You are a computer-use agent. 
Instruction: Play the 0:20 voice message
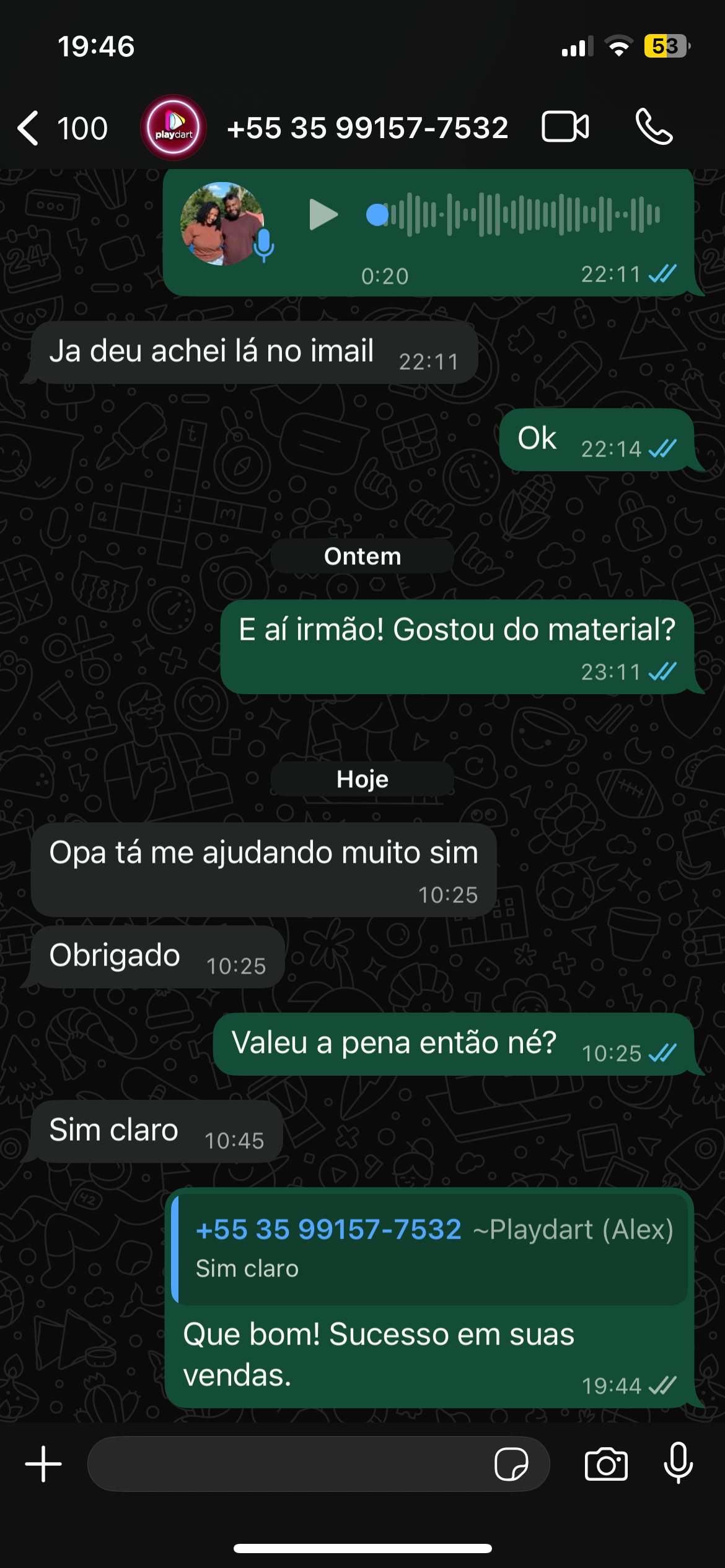pyautogui.click(x=323, y=215)
